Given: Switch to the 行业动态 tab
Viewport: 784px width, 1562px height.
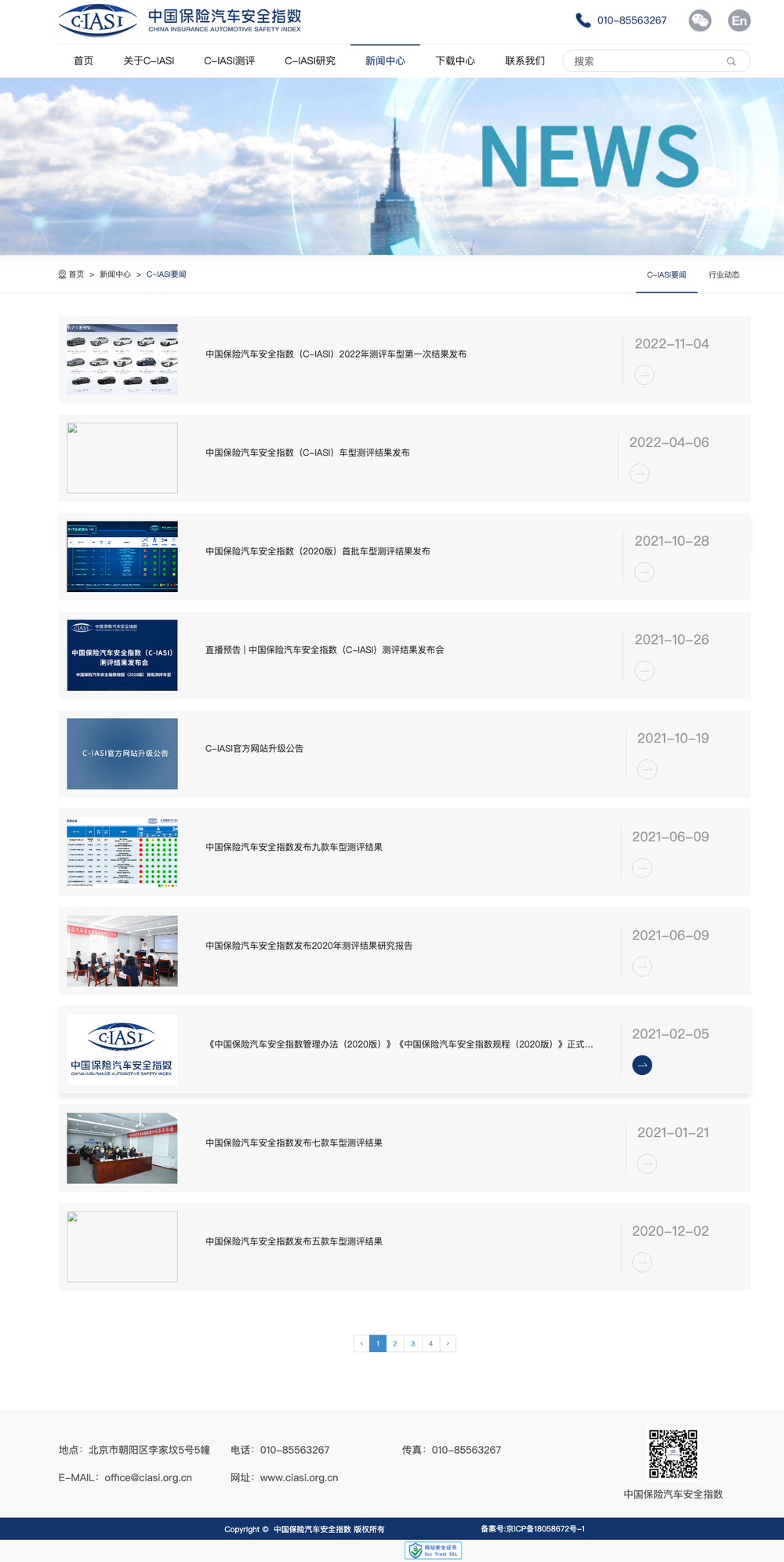Looking at the screenshot, I should click(724, 275).
